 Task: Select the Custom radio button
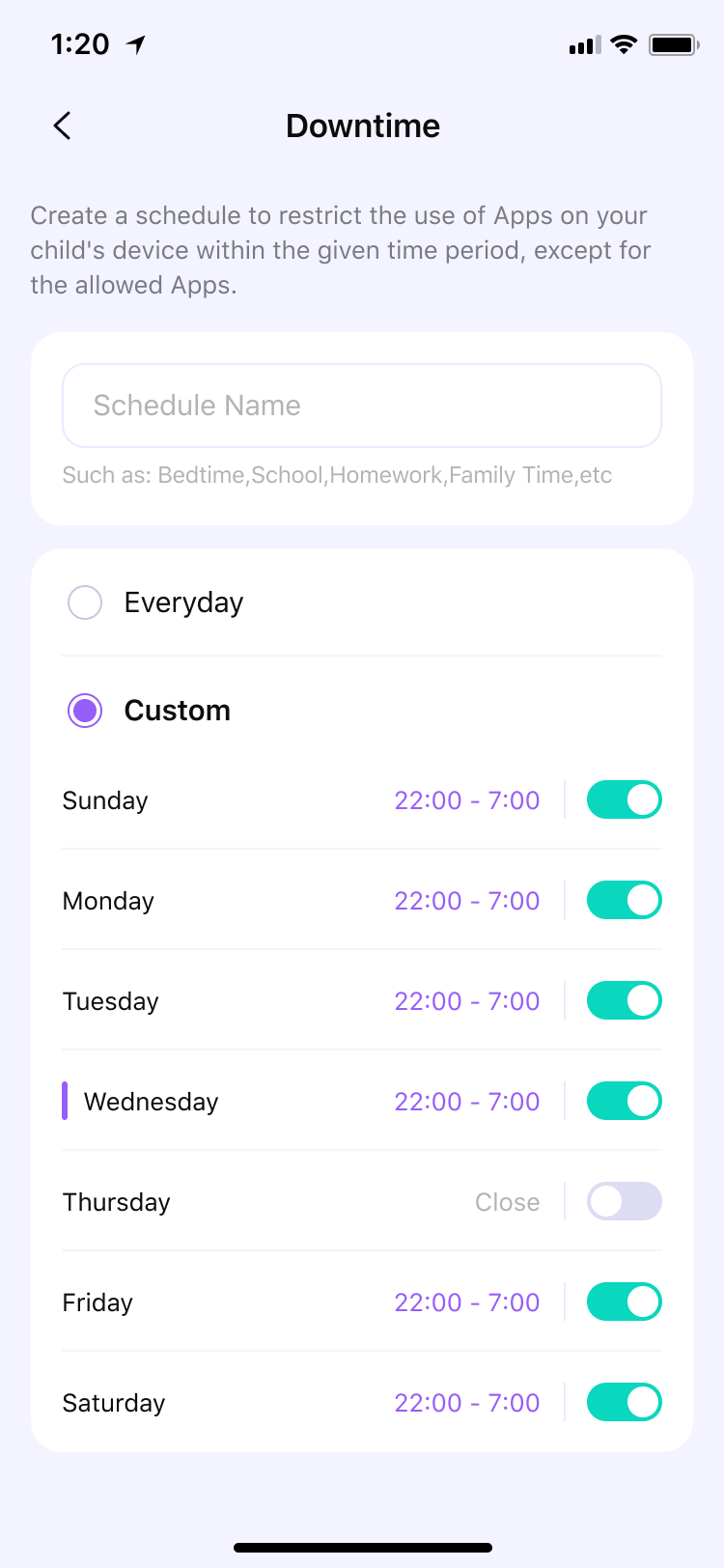[85, 711]
